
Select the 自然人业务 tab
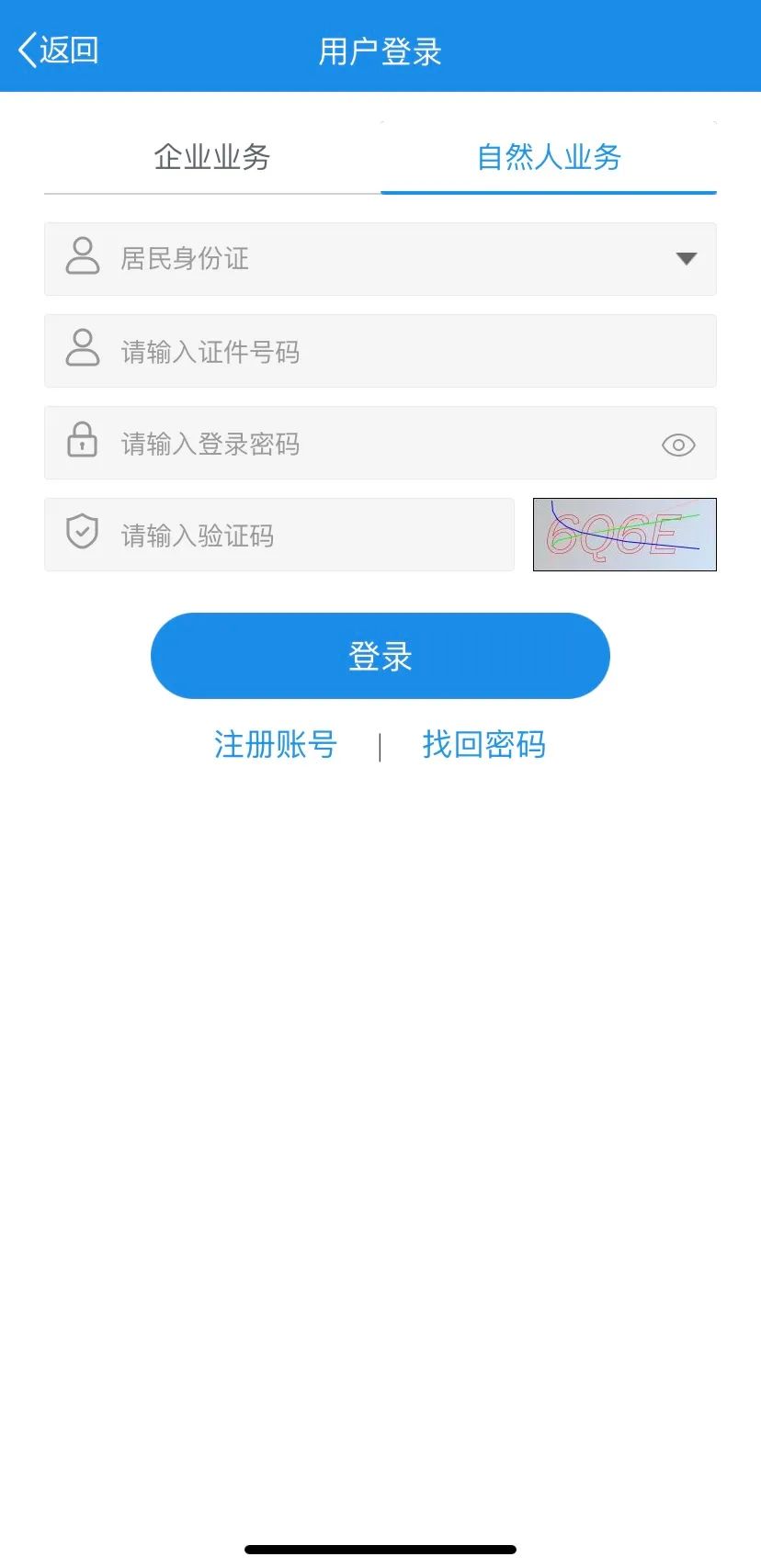pos(549,157)
